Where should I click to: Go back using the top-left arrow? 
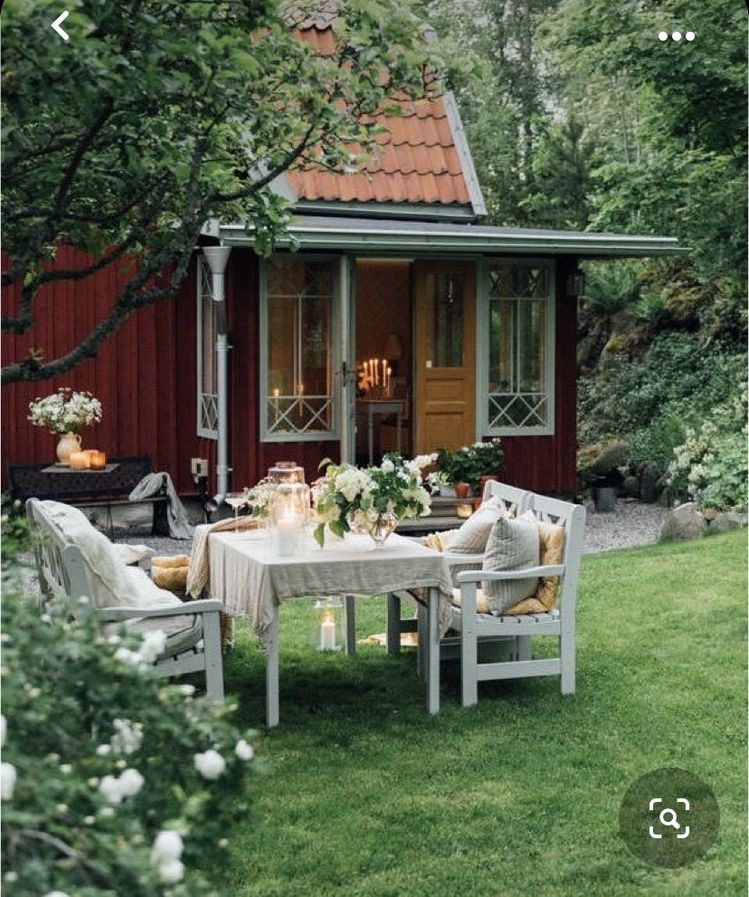point(60,26)
